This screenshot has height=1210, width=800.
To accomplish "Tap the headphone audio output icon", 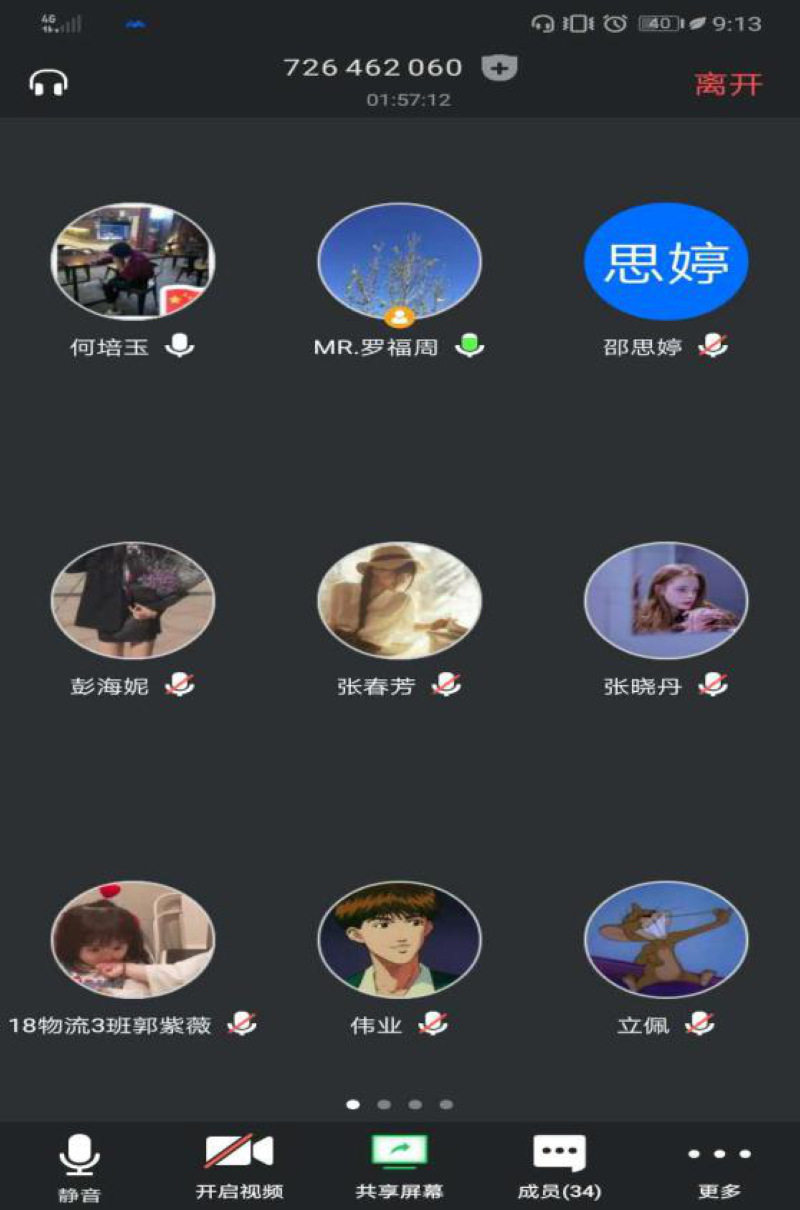I will tap(48, 82).
